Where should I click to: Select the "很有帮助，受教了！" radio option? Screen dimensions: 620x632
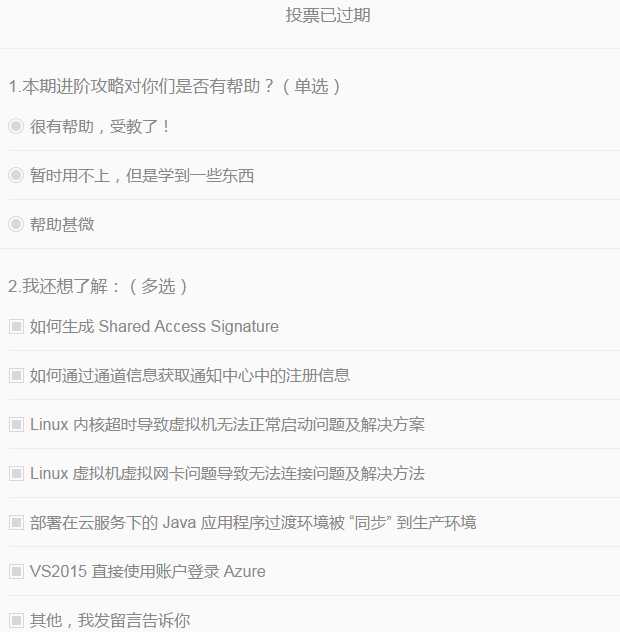(16, 126)
